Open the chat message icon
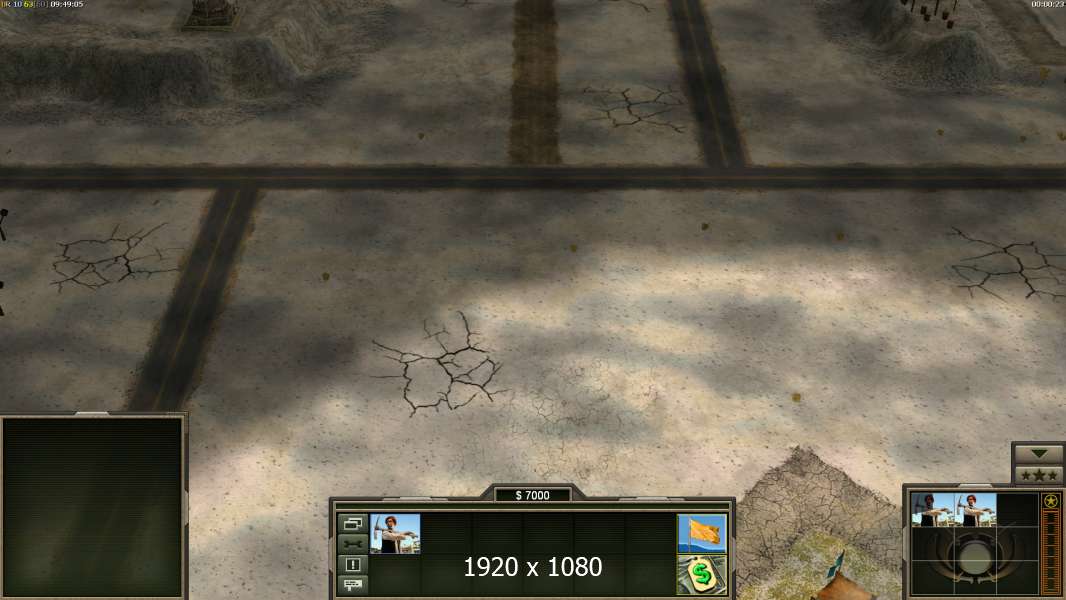This screenshot has height=600, width=1066. point(353,584)
